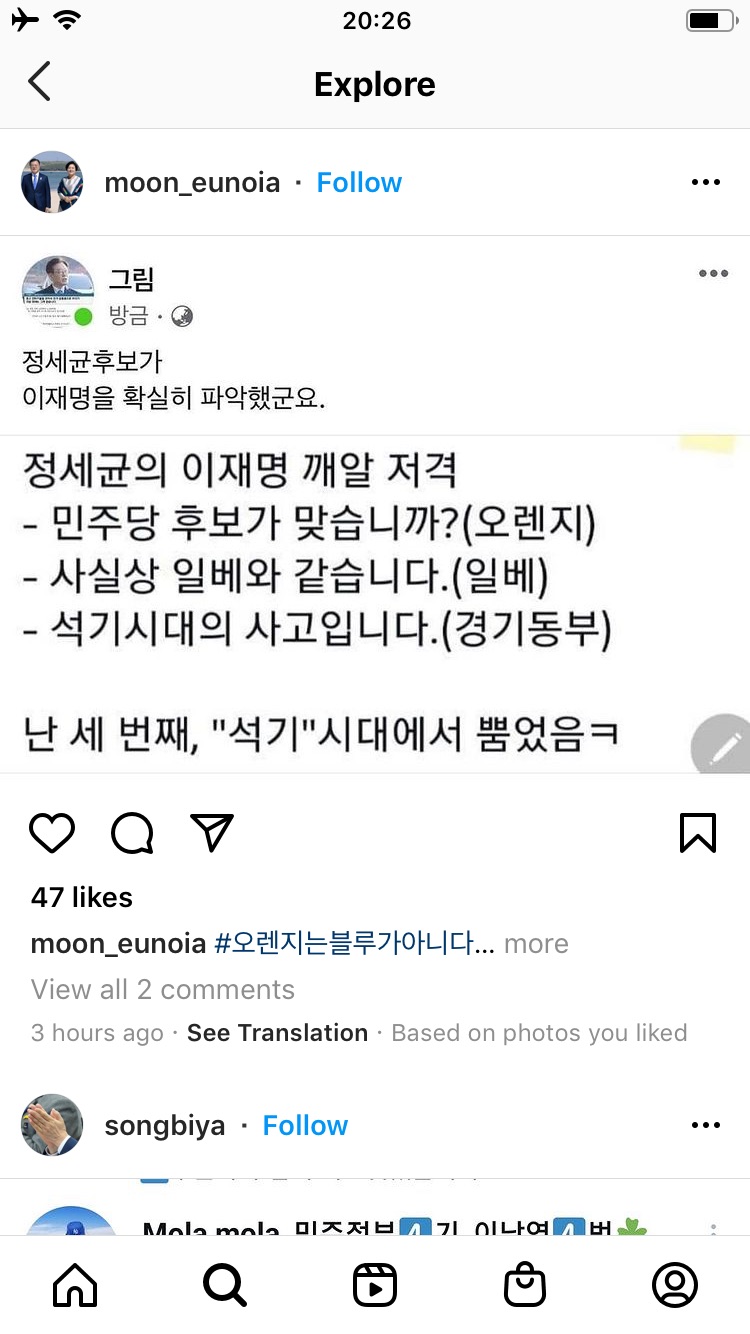Like moon_eunoia's post
The image size is (750, 1334).
[52, 832]
